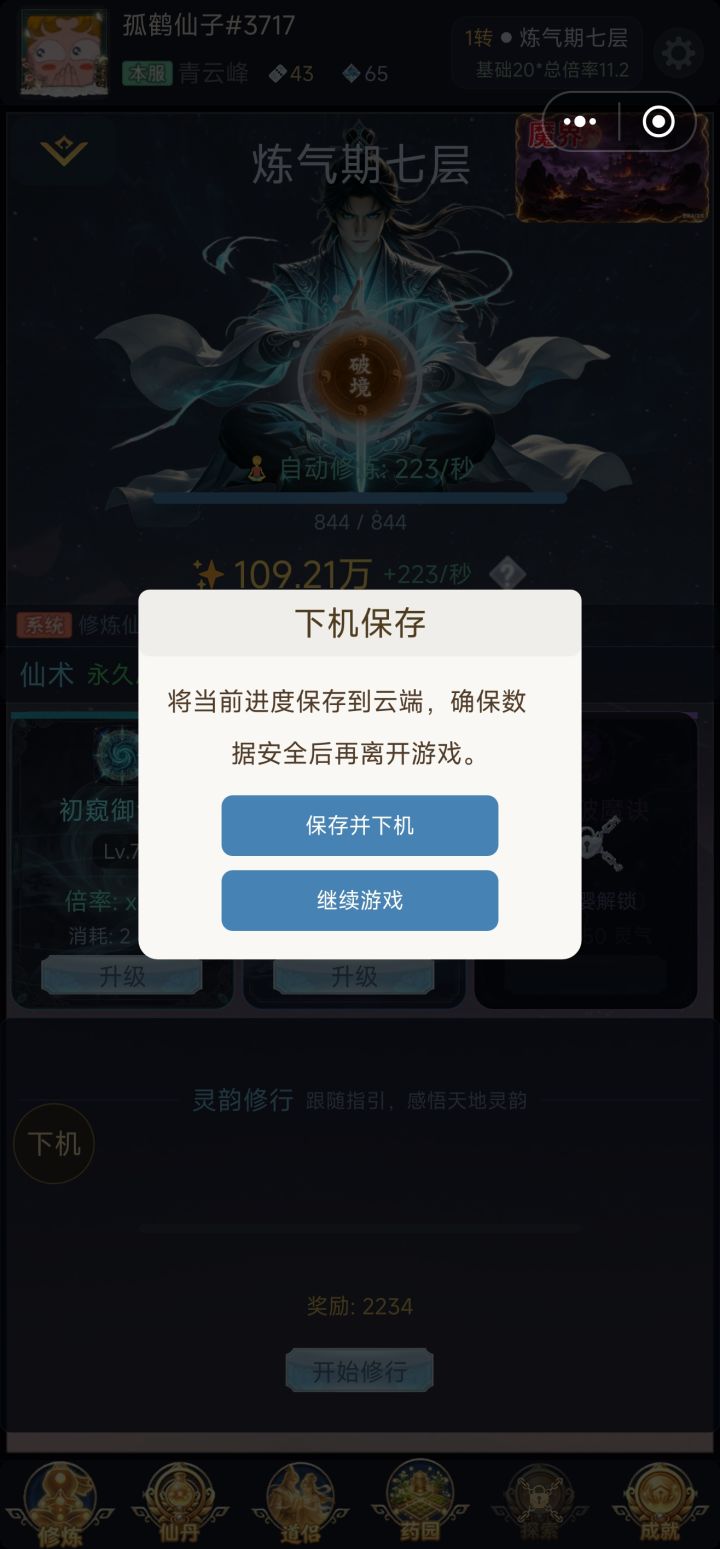Choose 继续游戏 to keep playing
The width and height of the screenshot is (720, 1549).
(x=360, y=900)
